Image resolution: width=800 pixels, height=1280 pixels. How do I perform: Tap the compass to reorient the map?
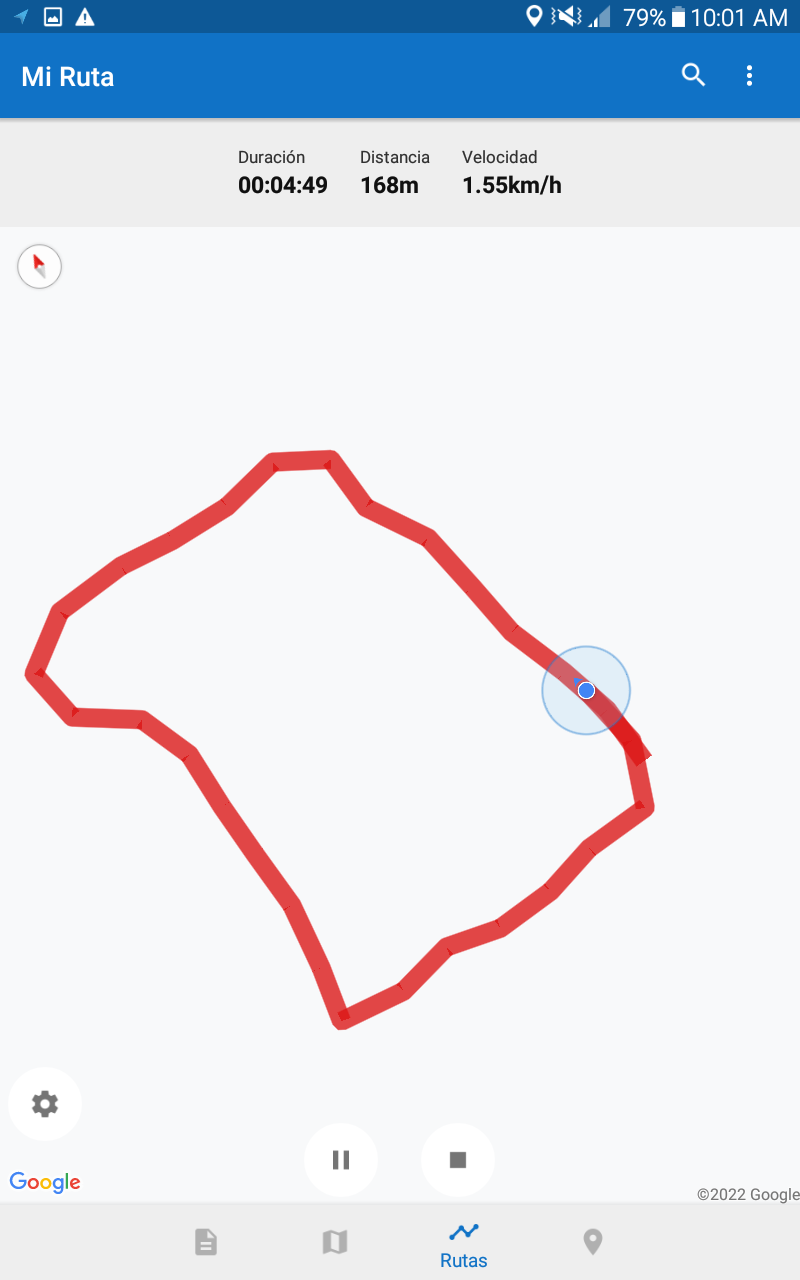pyautogui.click(x=39, y=267)
